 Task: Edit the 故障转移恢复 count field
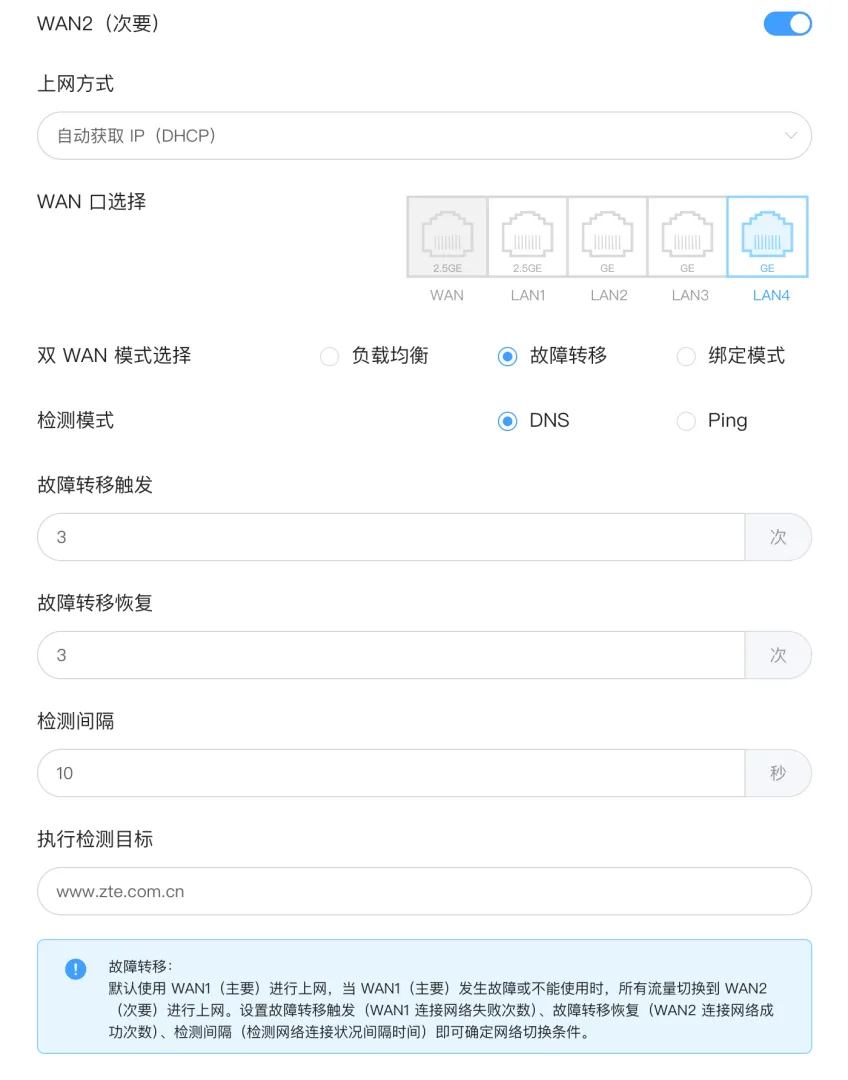(390, 655)
